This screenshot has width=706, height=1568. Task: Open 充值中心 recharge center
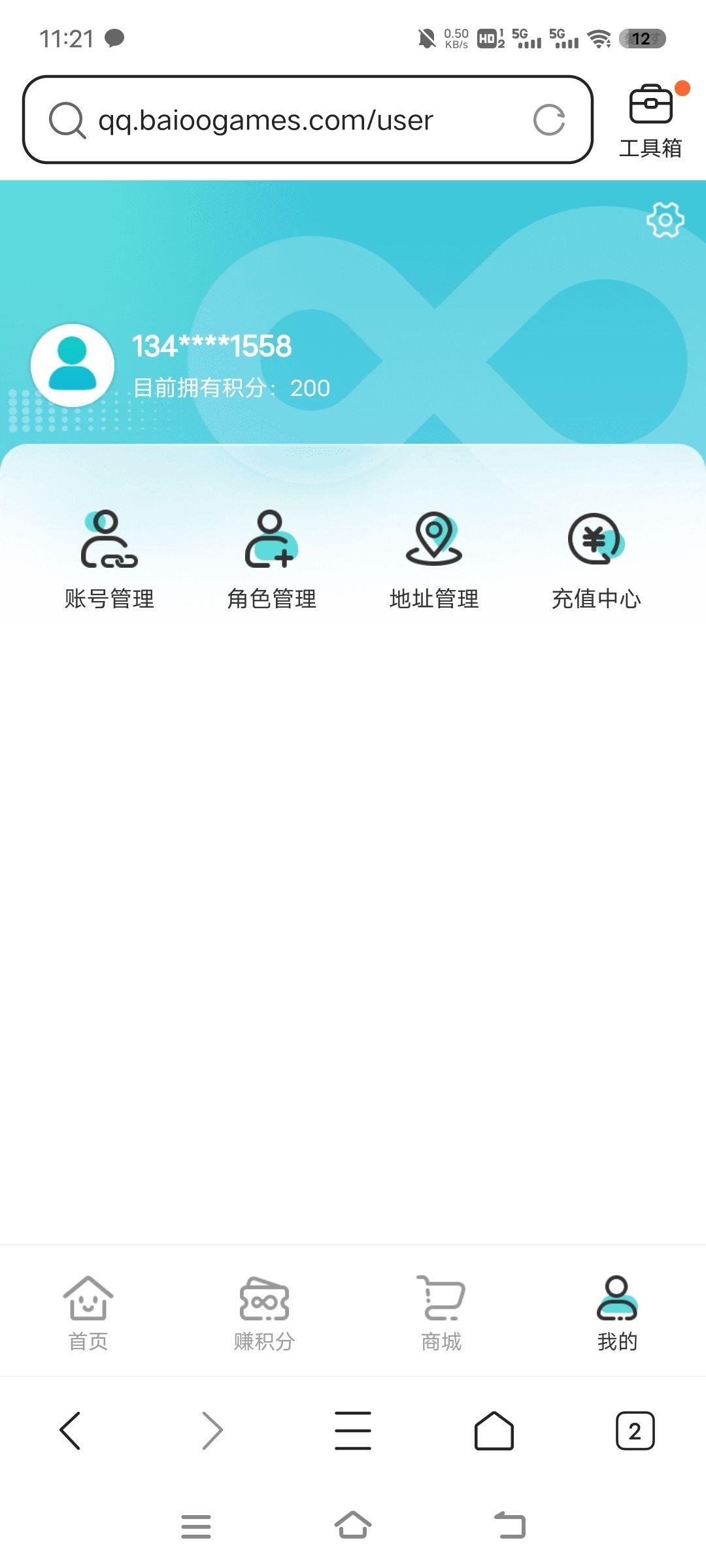[x=596, y=560]
